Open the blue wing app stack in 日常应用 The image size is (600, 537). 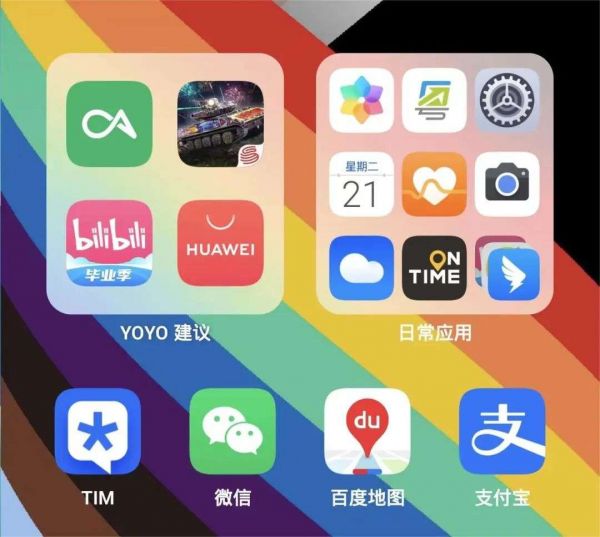(x=510, y=271)
